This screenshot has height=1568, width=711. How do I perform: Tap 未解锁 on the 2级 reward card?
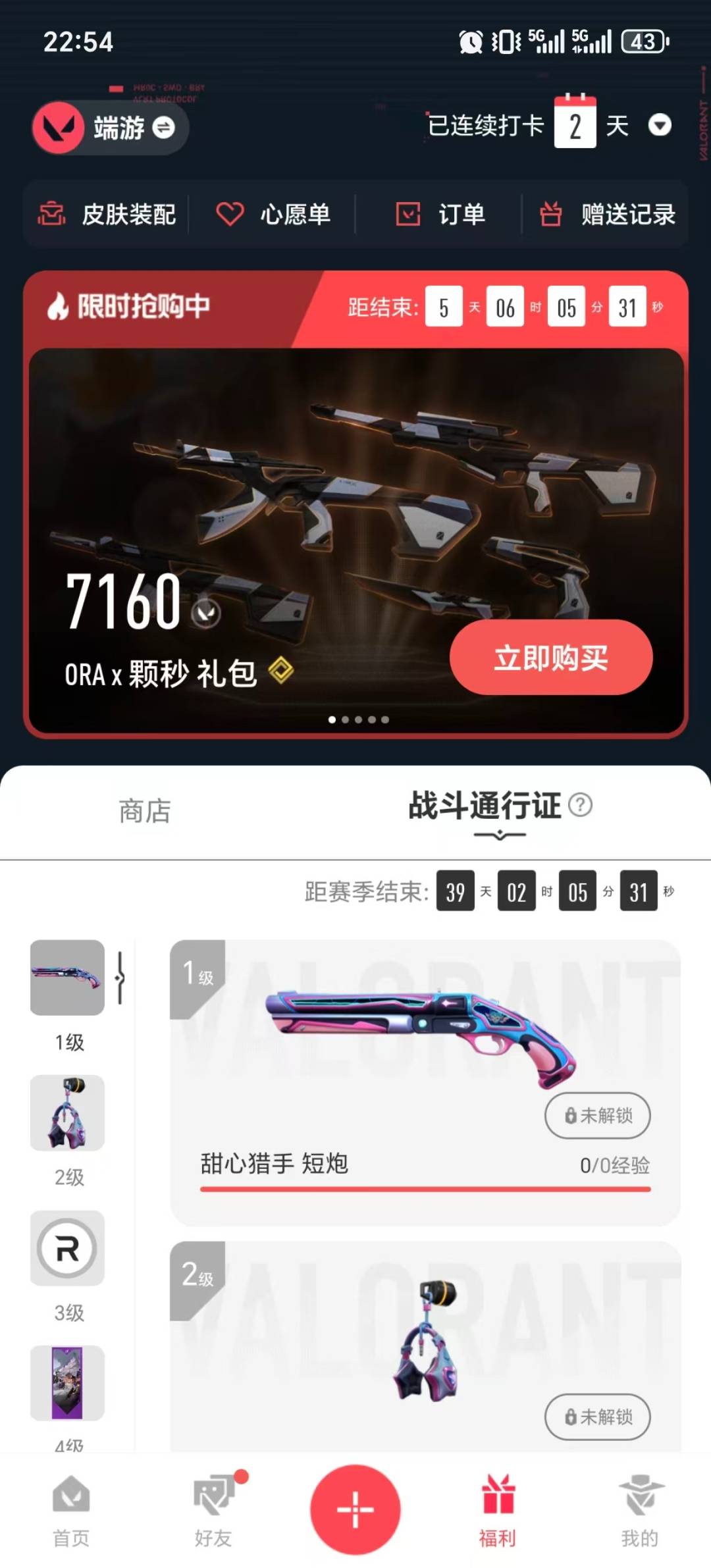point(597,1417)
